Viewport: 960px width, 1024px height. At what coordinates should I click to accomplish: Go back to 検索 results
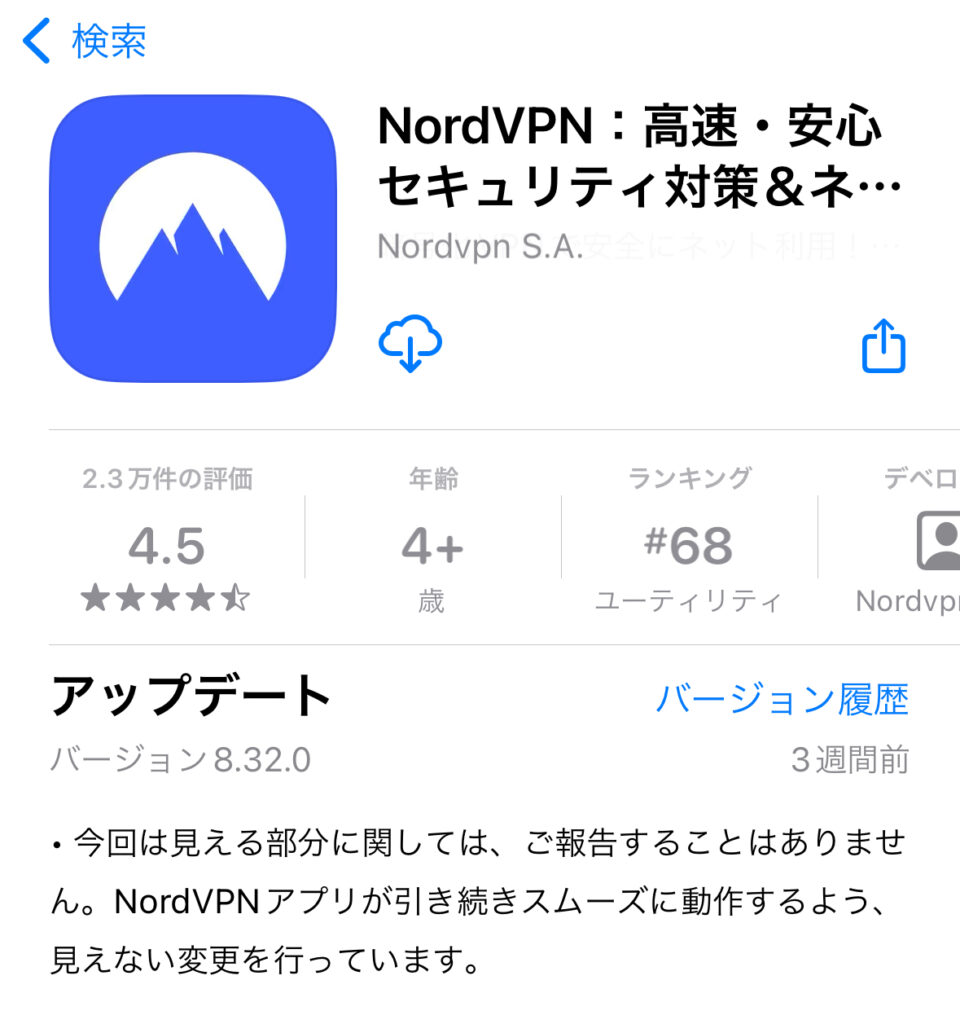85,42
